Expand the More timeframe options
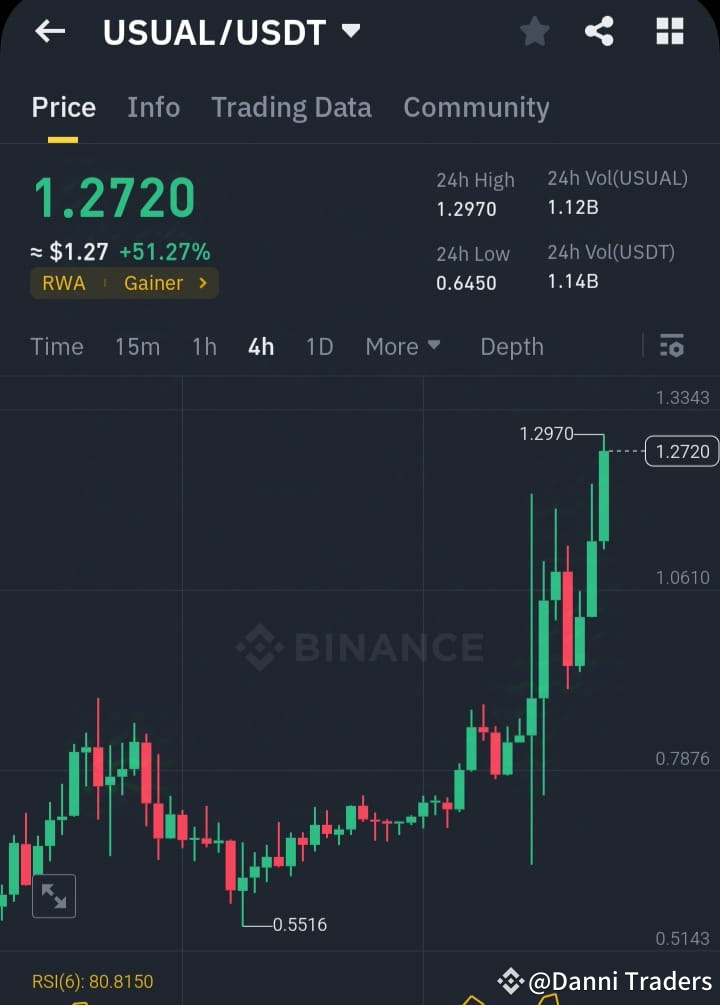Viewport: 720px width, 1005px height. tap(403, 346)
